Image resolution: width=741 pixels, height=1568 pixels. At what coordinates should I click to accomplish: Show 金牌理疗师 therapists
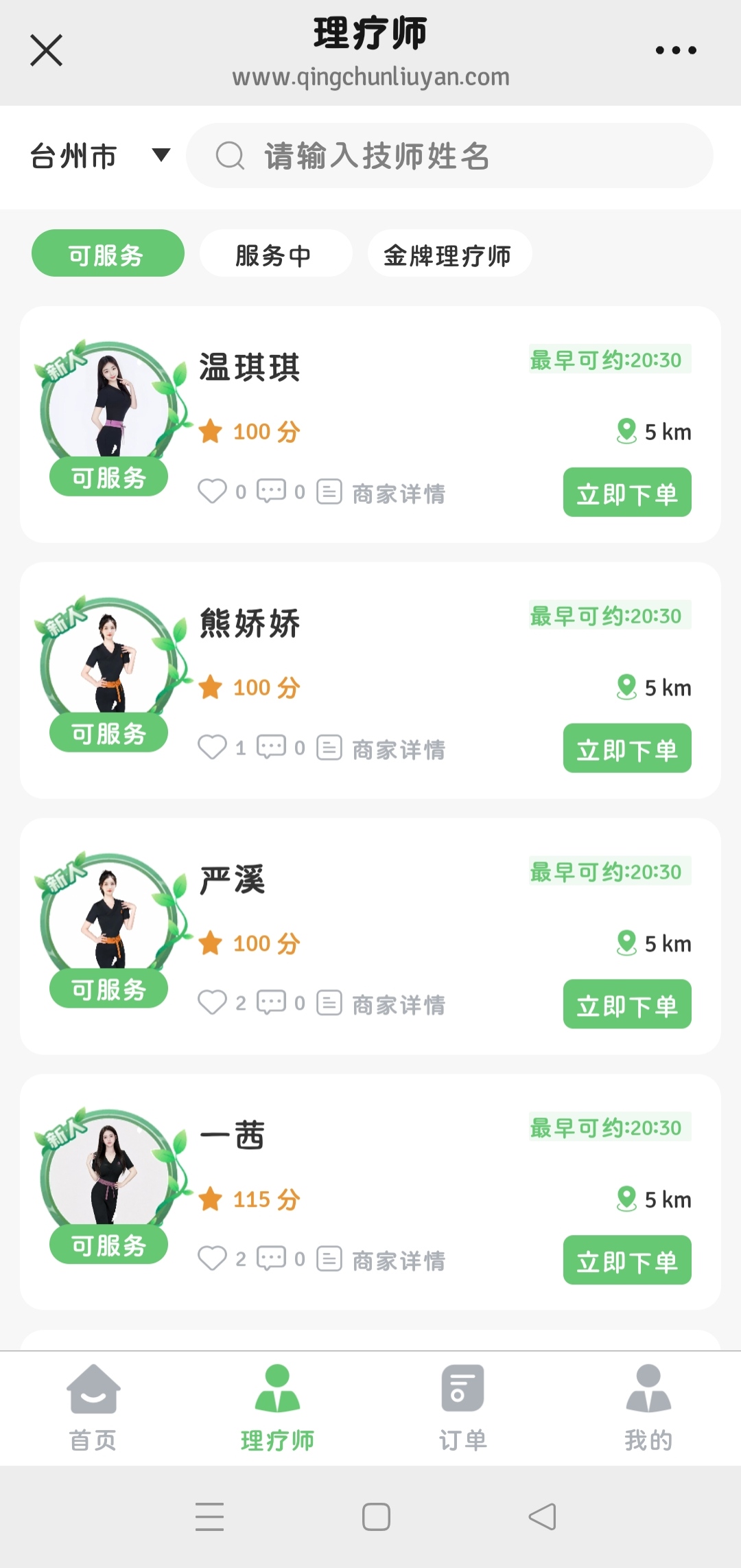(x=449, y=253)
